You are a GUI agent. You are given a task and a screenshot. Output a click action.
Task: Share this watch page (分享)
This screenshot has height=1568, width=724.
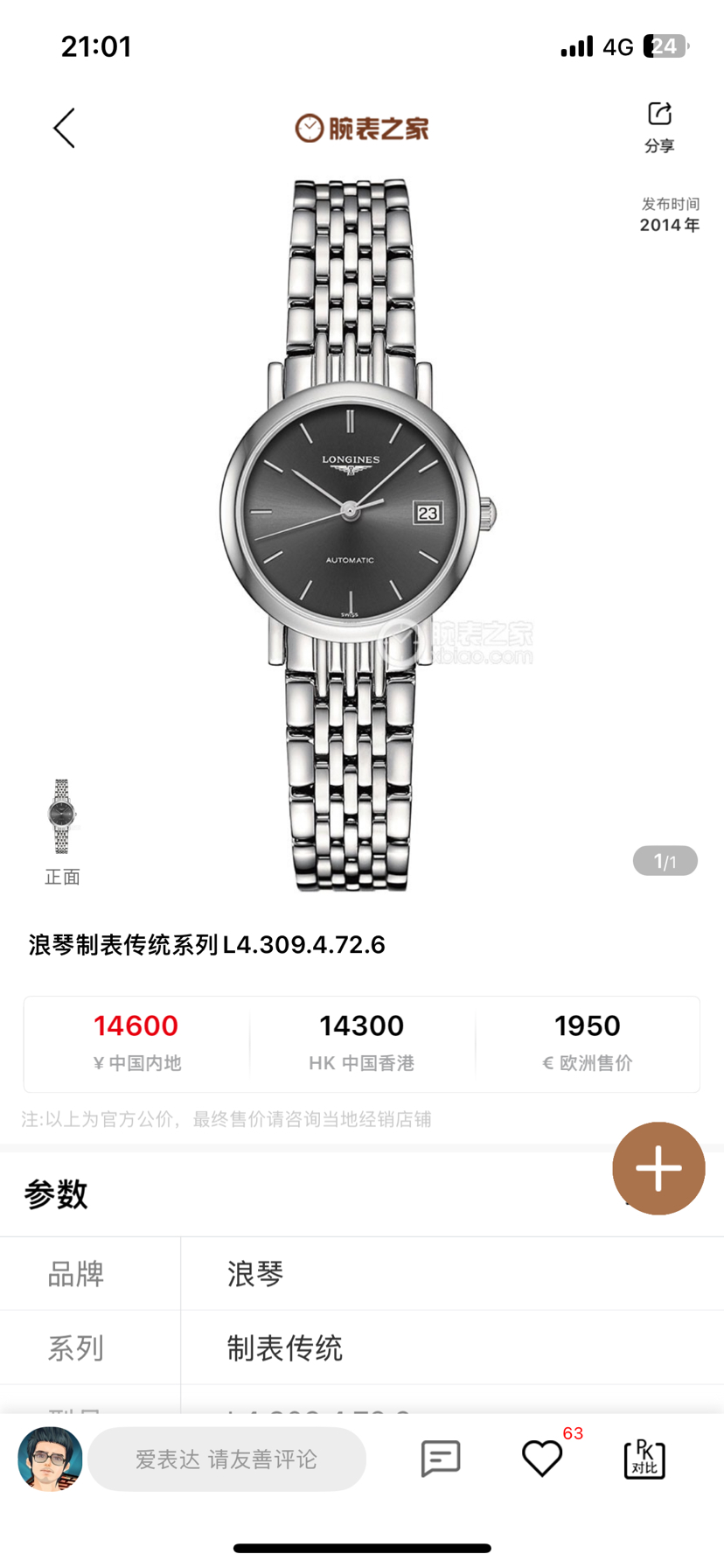coord(659,126)
